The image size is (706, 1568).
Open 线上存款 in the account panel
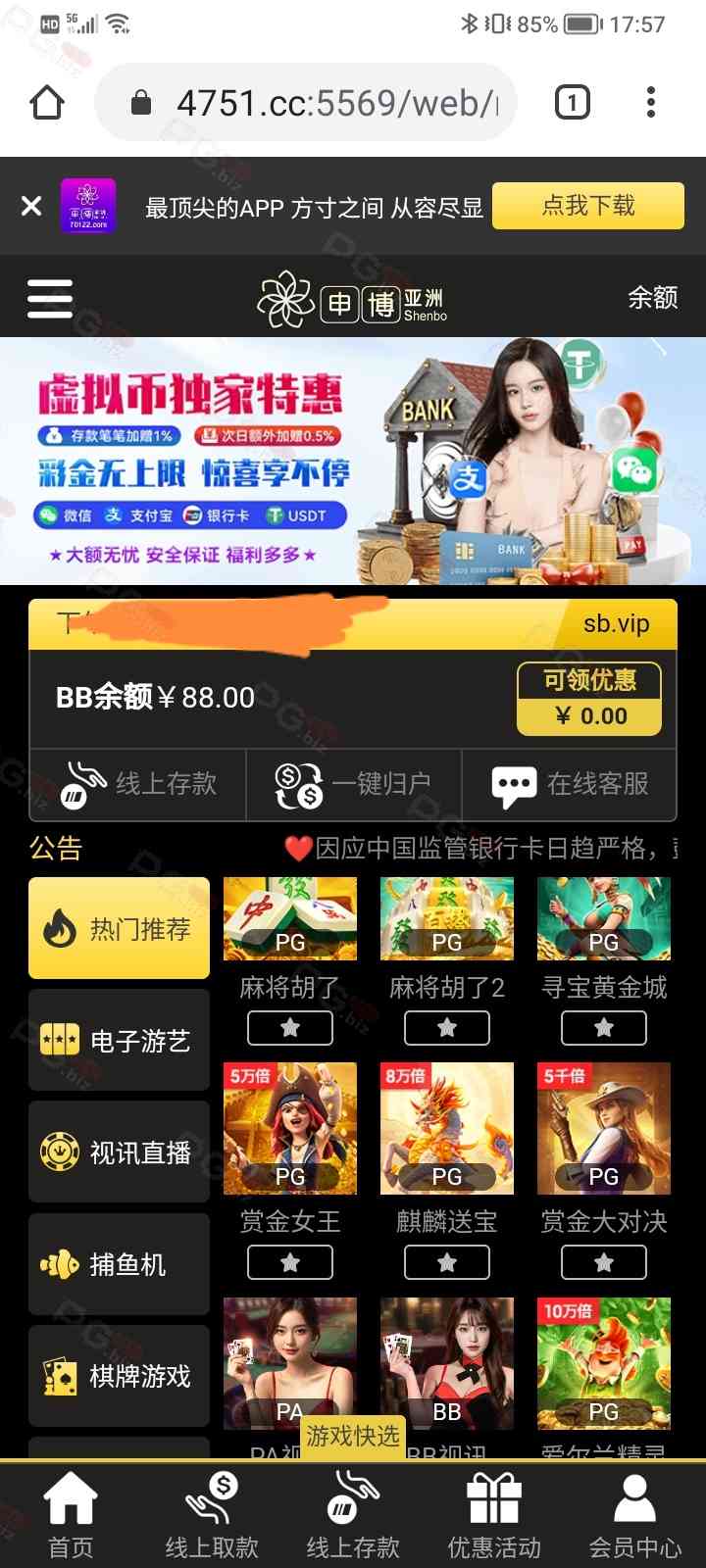(138, 784)
